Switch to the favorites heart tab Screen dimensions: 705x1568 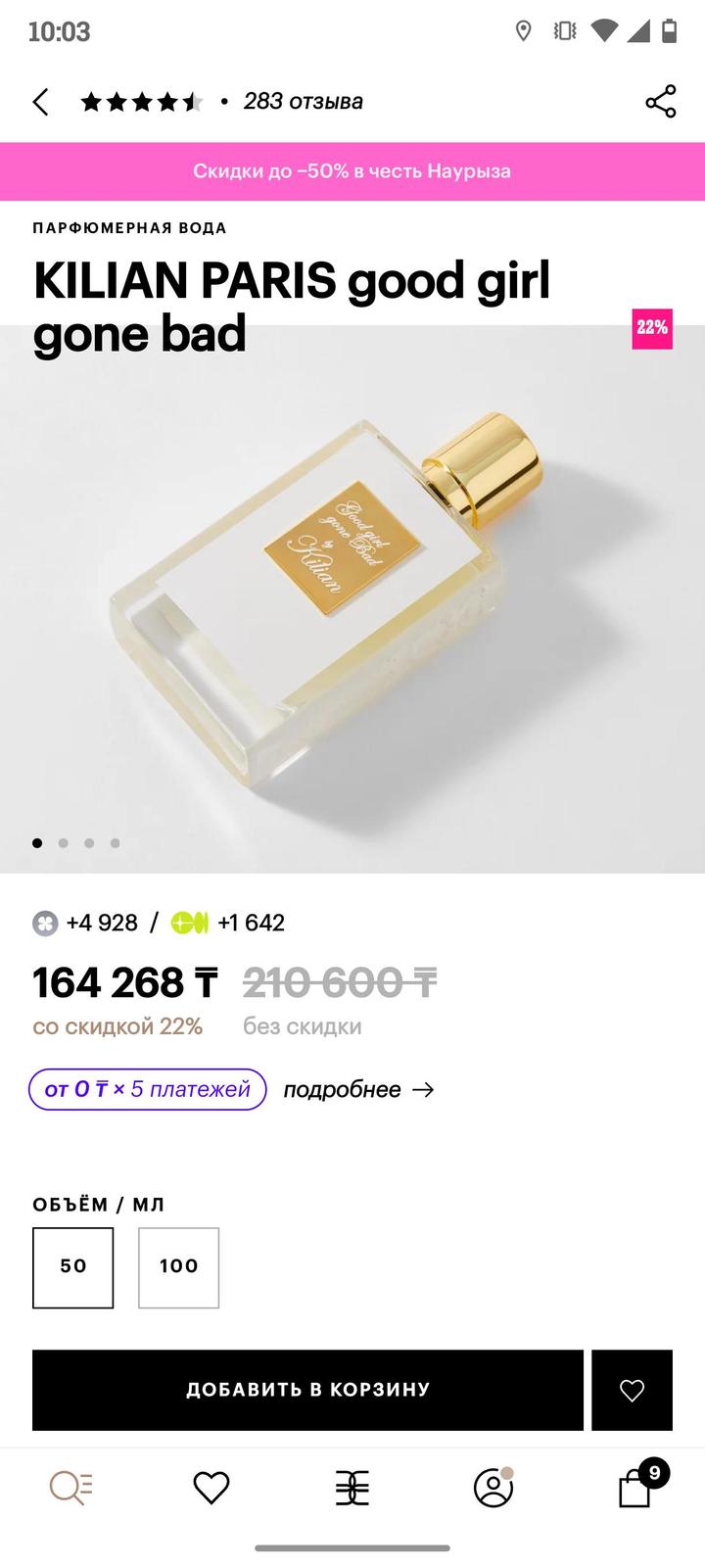click(x=211, y=1489)
